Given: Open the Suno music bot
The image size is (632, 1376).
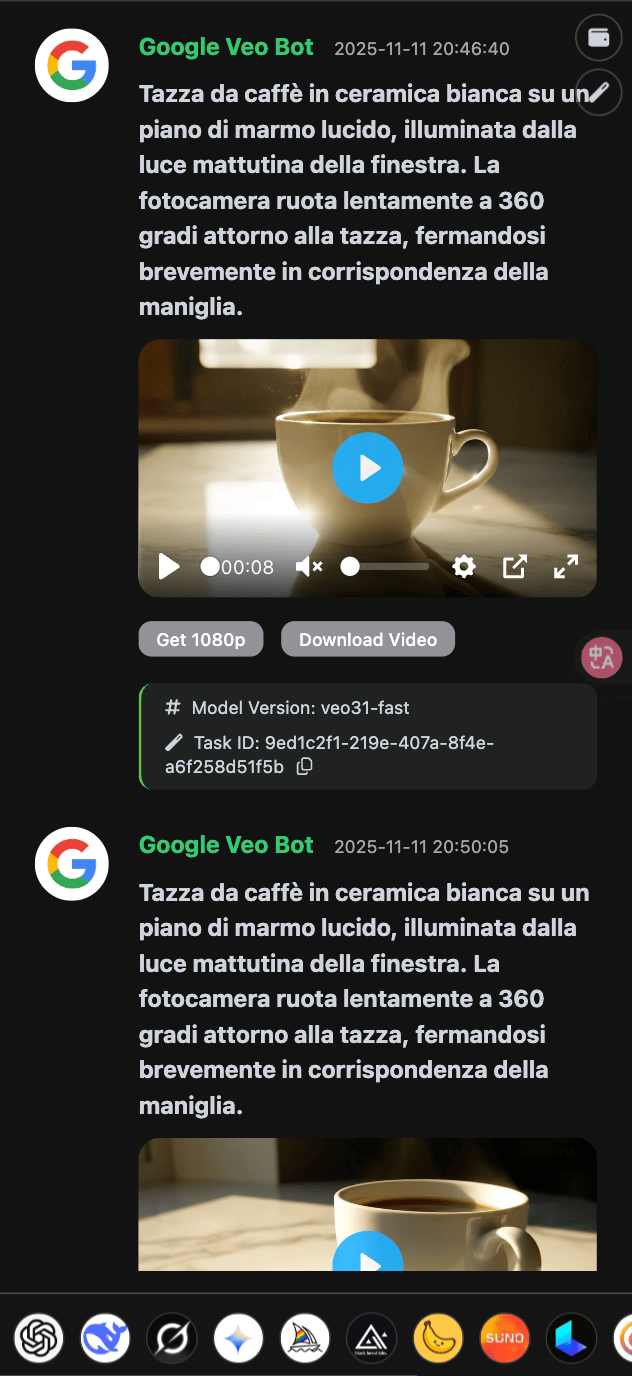Looking at the screenshot, I should tap(505, 1338).
